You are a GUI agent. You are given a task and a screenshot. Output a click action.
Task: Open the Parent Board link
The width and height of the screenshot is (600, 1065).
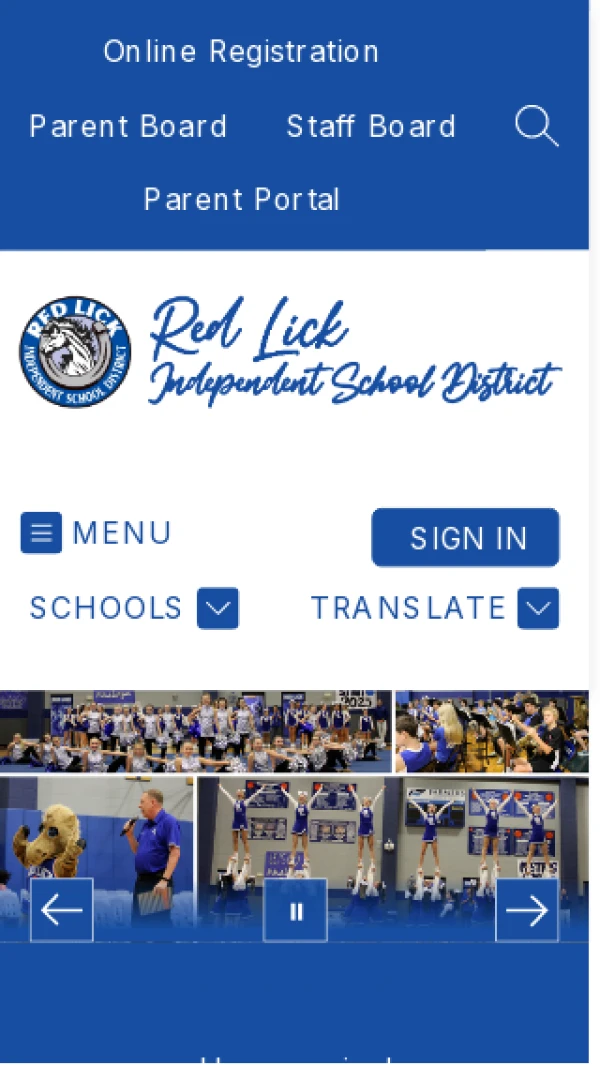tap(128, 126)
